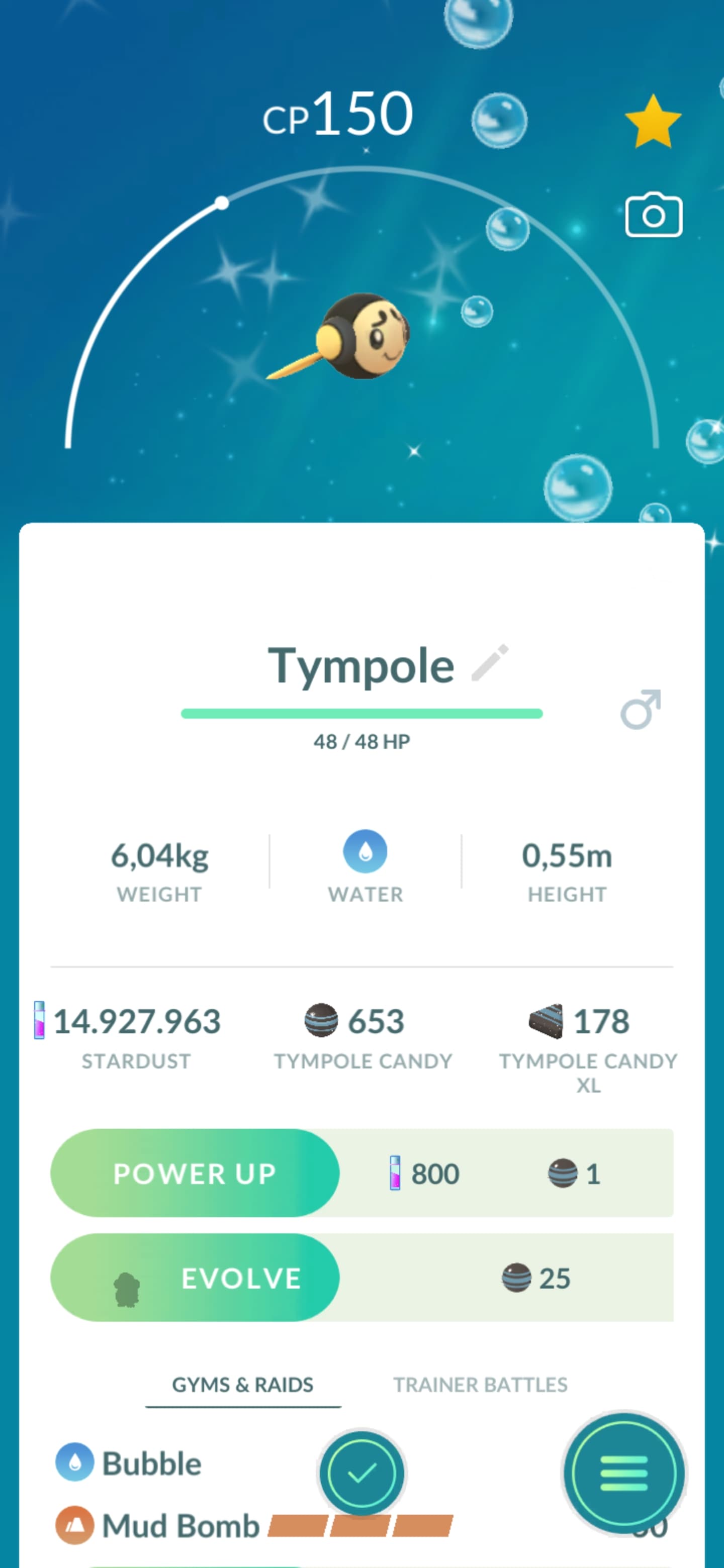Evolve Tympole using 25 candy
The height and width of the screenshot is (1568, 724).
[195, 1278]
